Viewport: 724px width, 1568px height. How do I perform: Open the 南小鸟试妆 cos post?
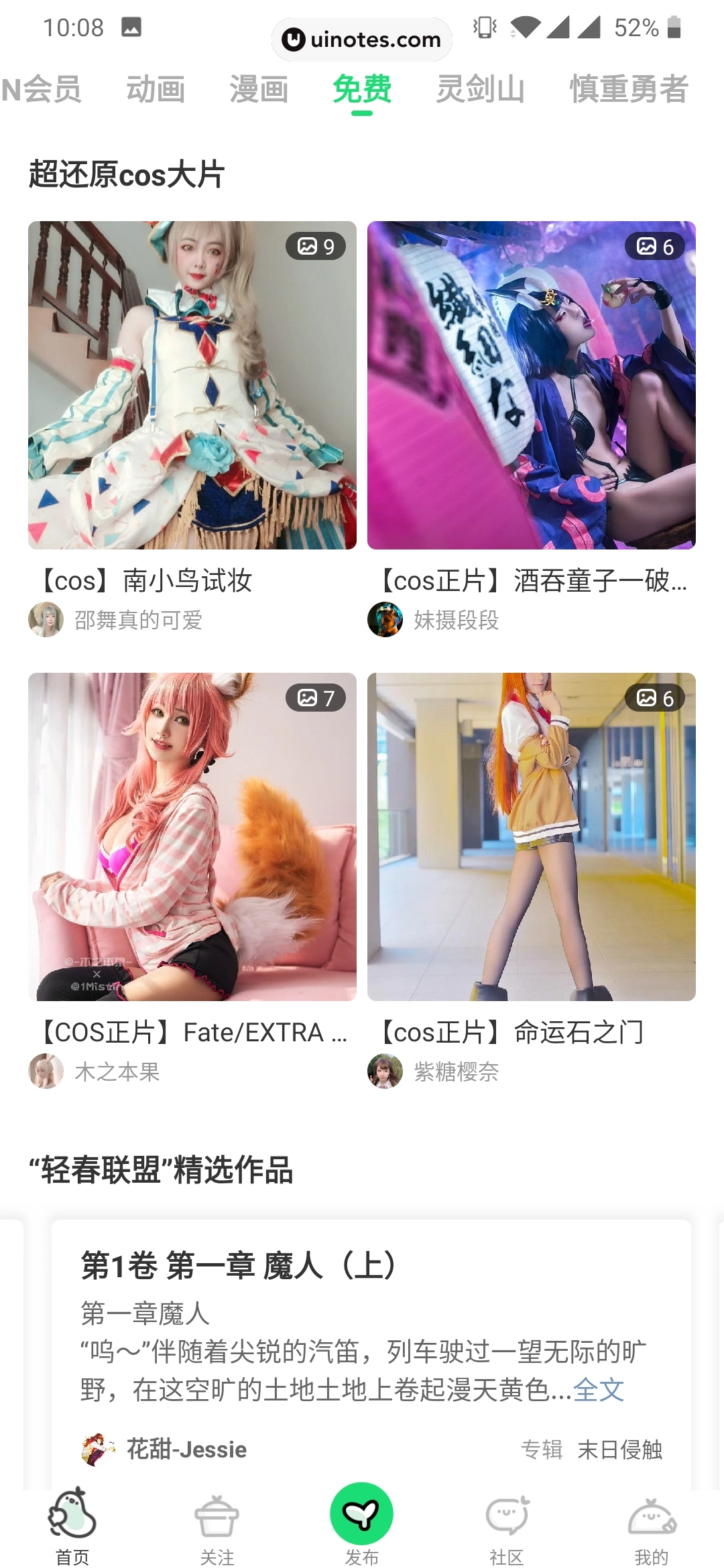[x=192, y=385]
